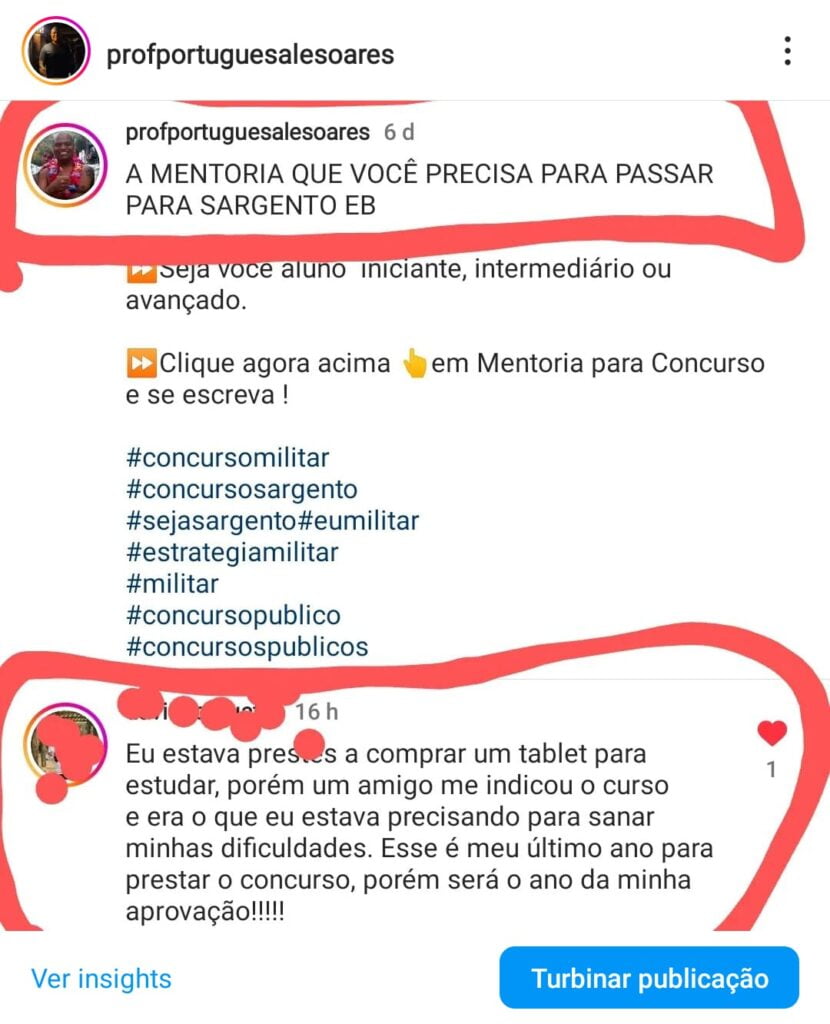
Task: Like the comment about buying a tablet
Action: (772, 735)
